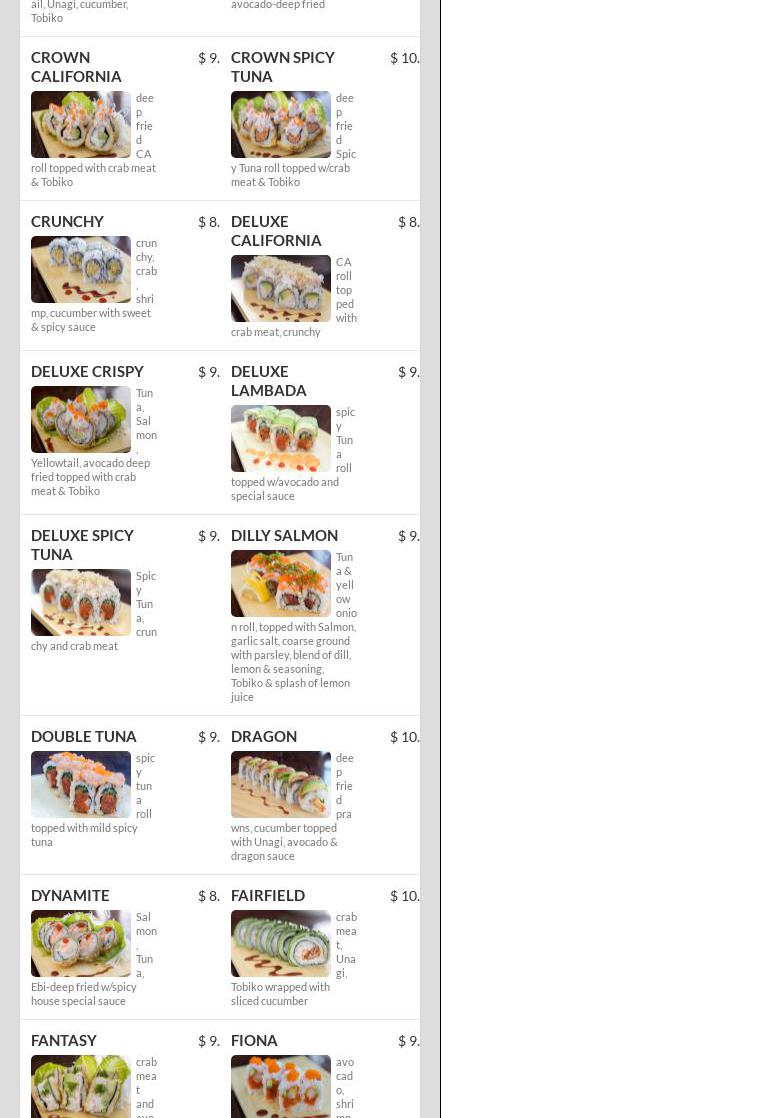View the Deluxe California roll image

pos(281,288)
